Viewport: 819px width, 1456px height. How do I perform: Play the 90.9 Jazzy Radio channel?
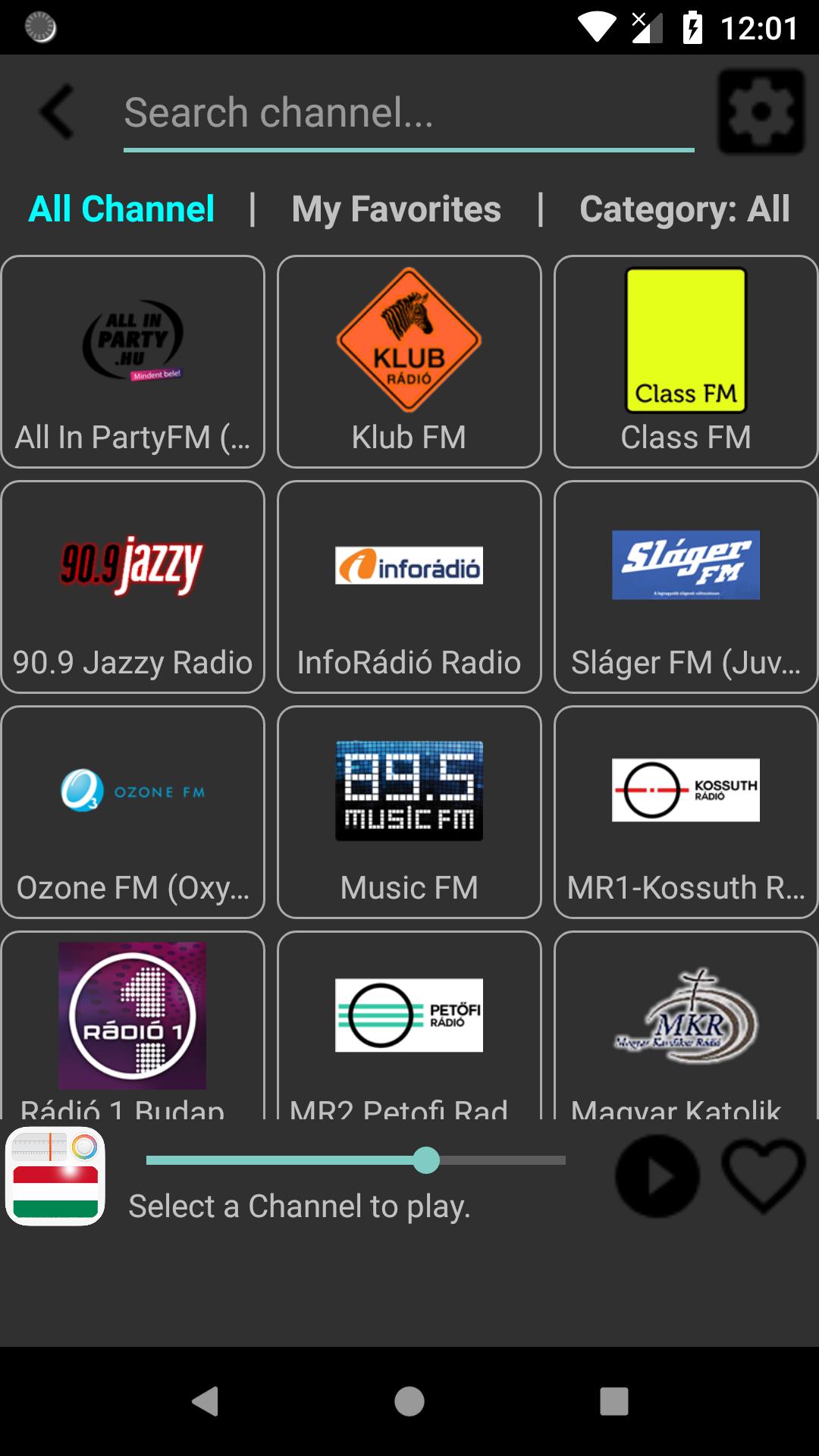132,588
